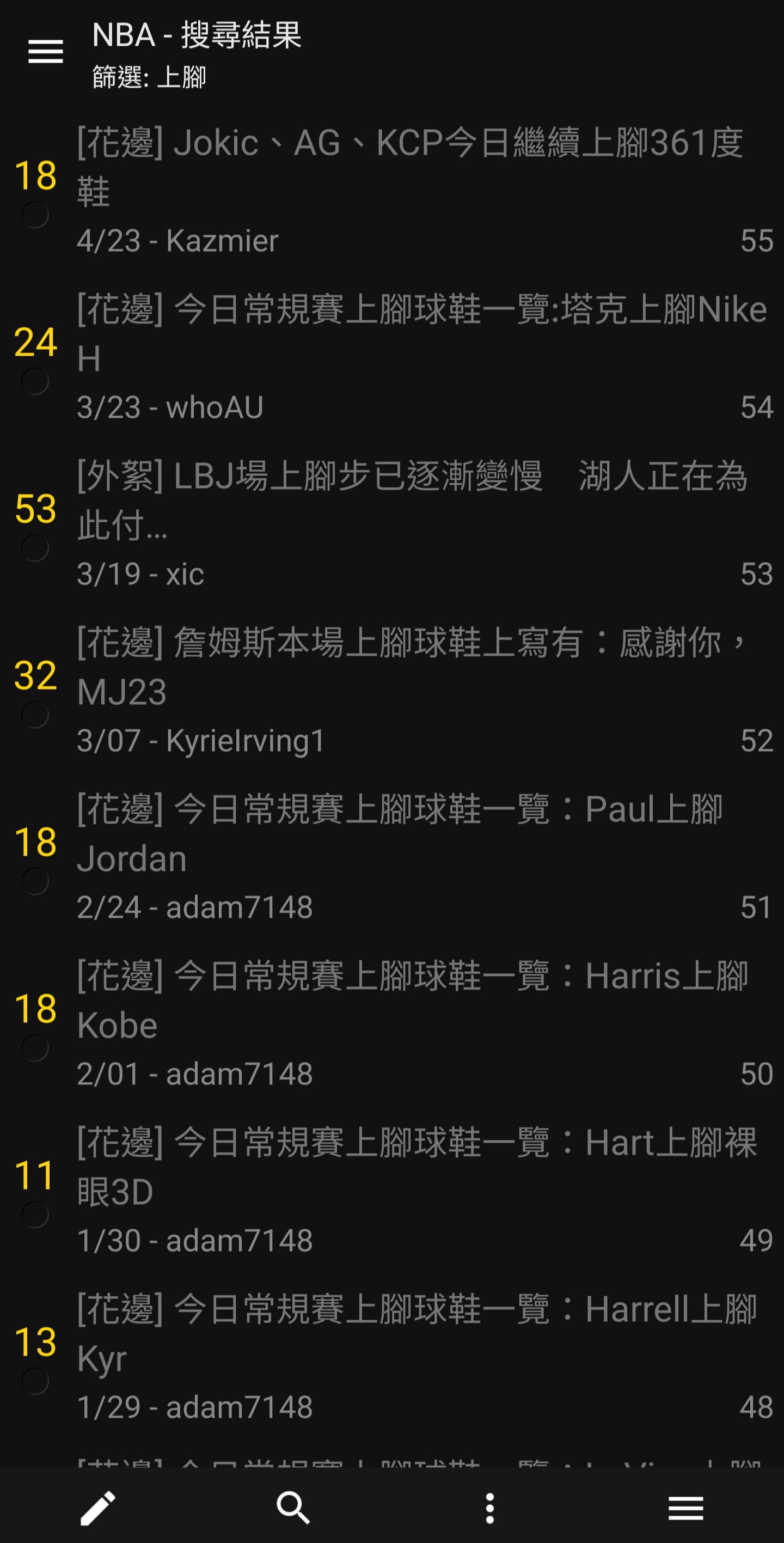Tap the search magnifier in the bottom bar
The width and height of the screenshot is (784, 1543).
coord(293,1507)
